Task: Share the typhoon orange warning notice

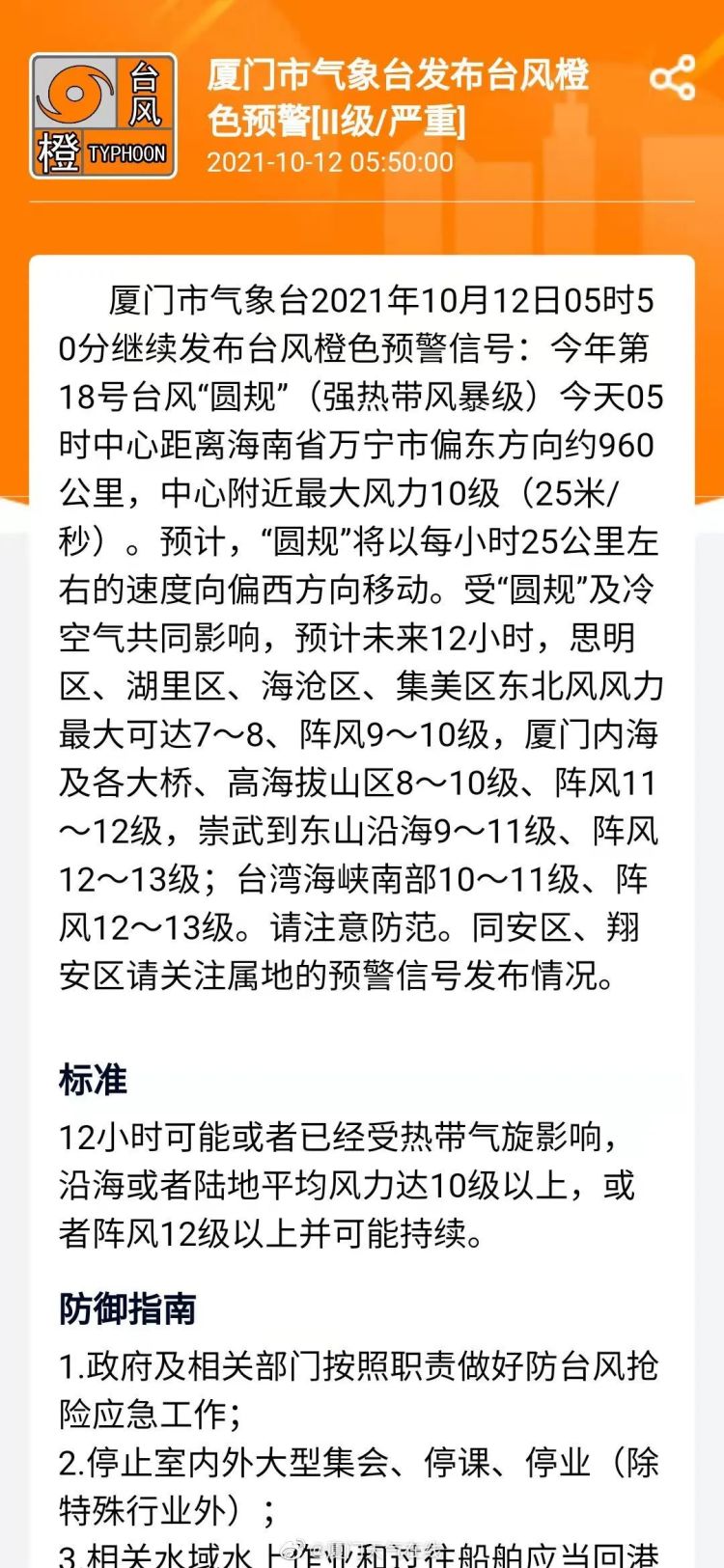Action: (673, 78)
